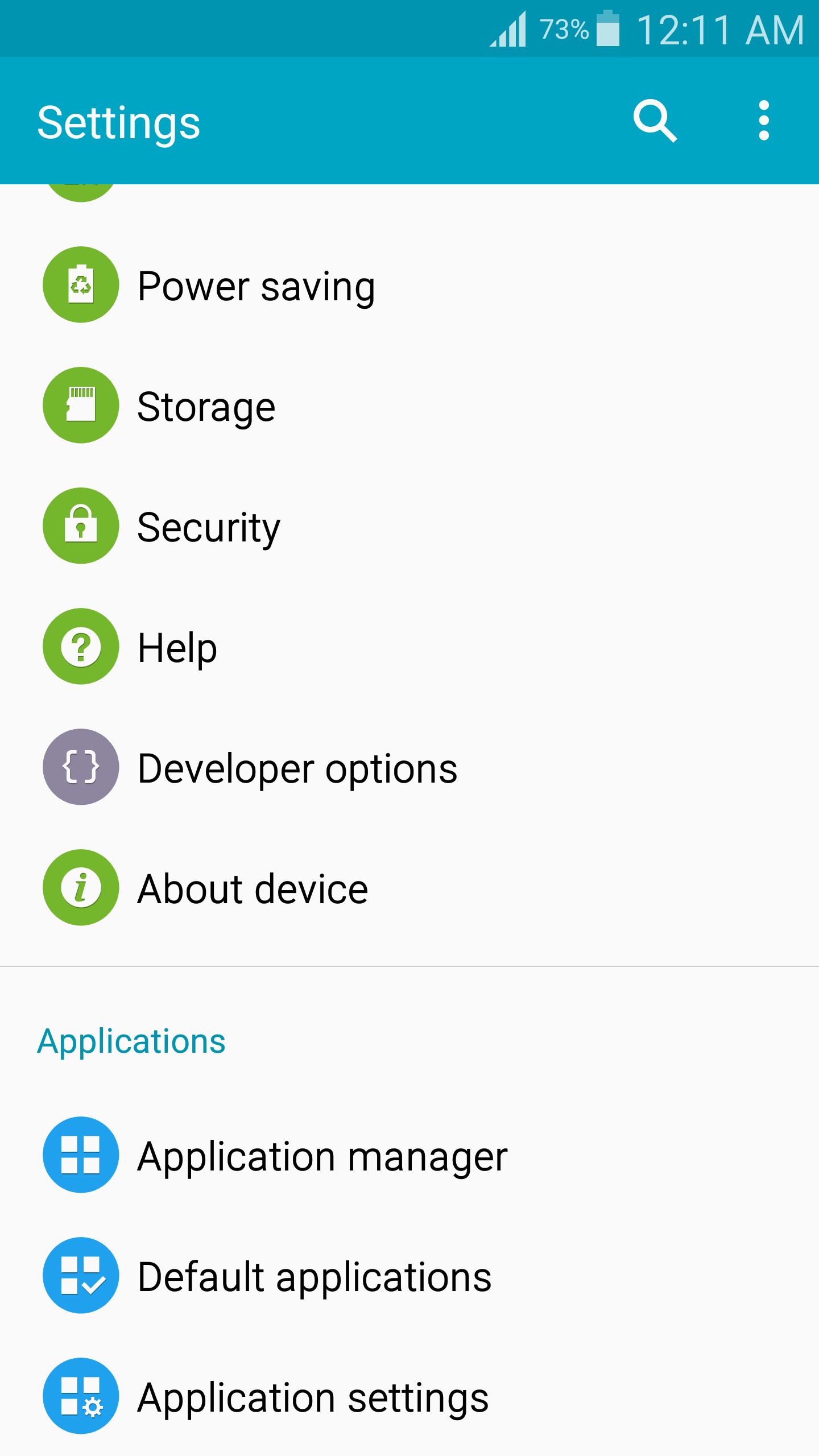Viewport: 819px width, 1456px height.
Task: Enter Developer options
Action: tap(297, 768)
